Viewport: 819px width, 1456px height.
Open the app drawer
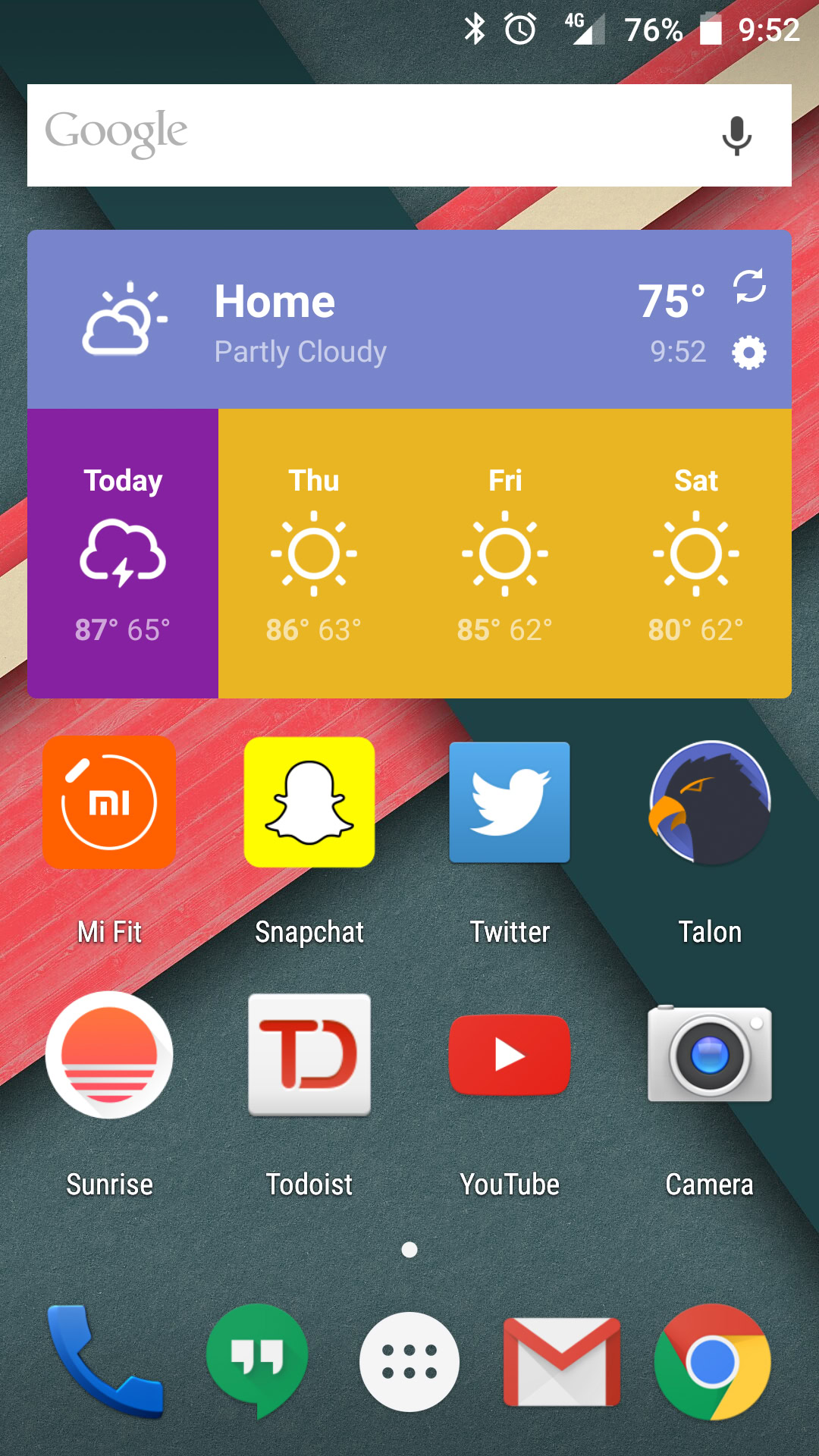point(409,1362)
